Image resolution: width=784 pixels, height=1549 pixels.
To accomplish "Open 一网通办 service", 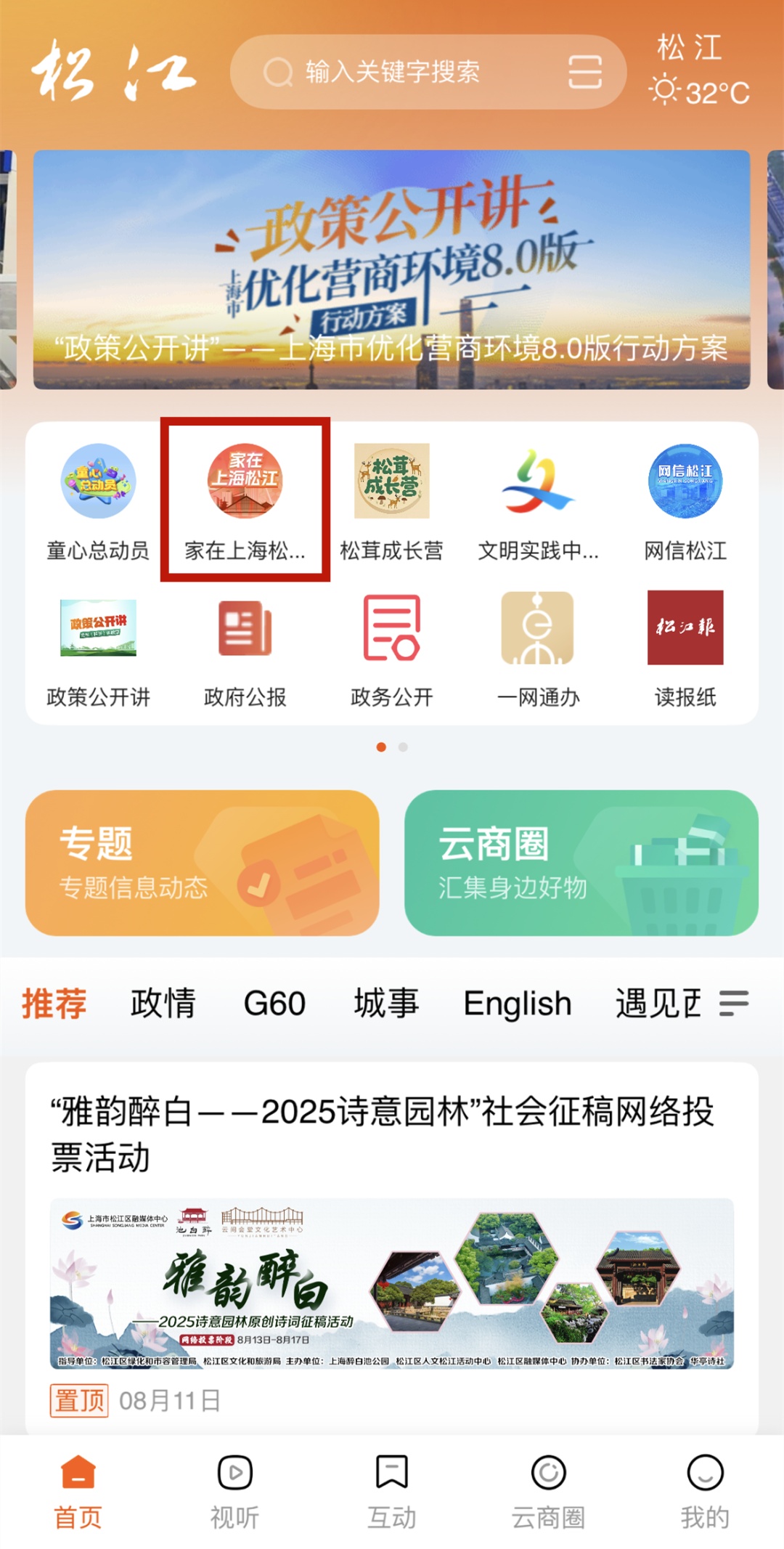I will (x=538, y=649).
